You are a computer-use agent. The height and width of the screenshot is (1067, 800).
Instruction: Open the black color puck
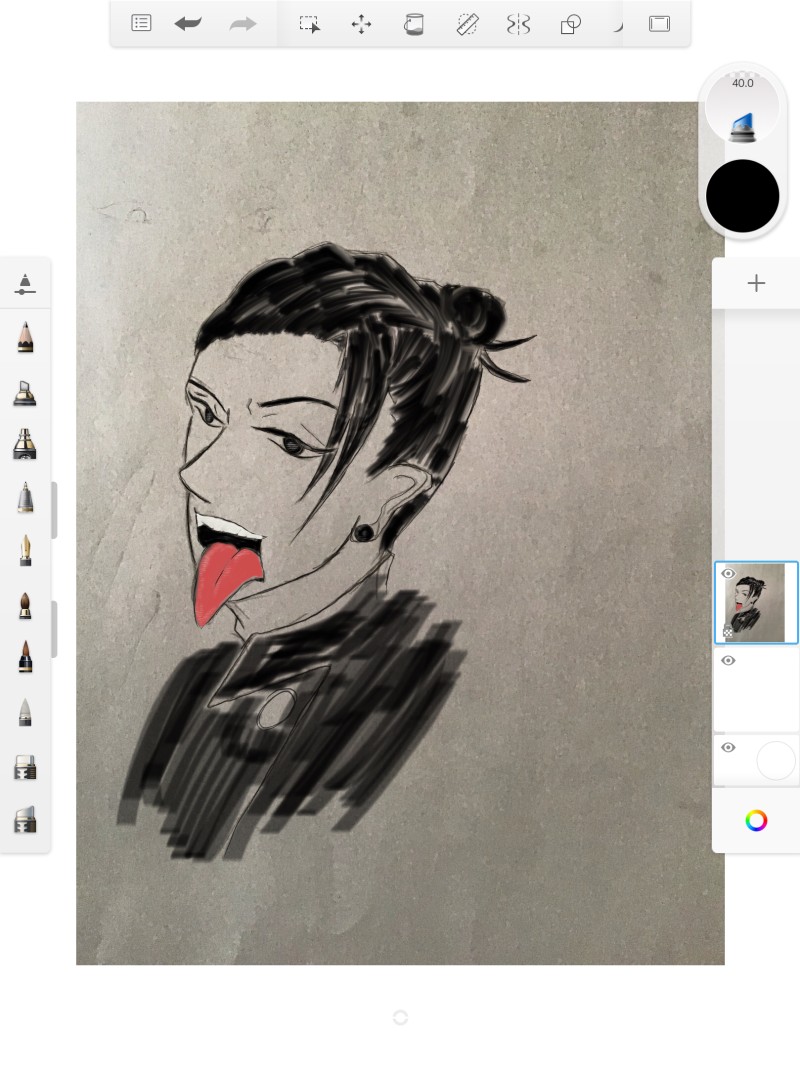coord(742,196)
